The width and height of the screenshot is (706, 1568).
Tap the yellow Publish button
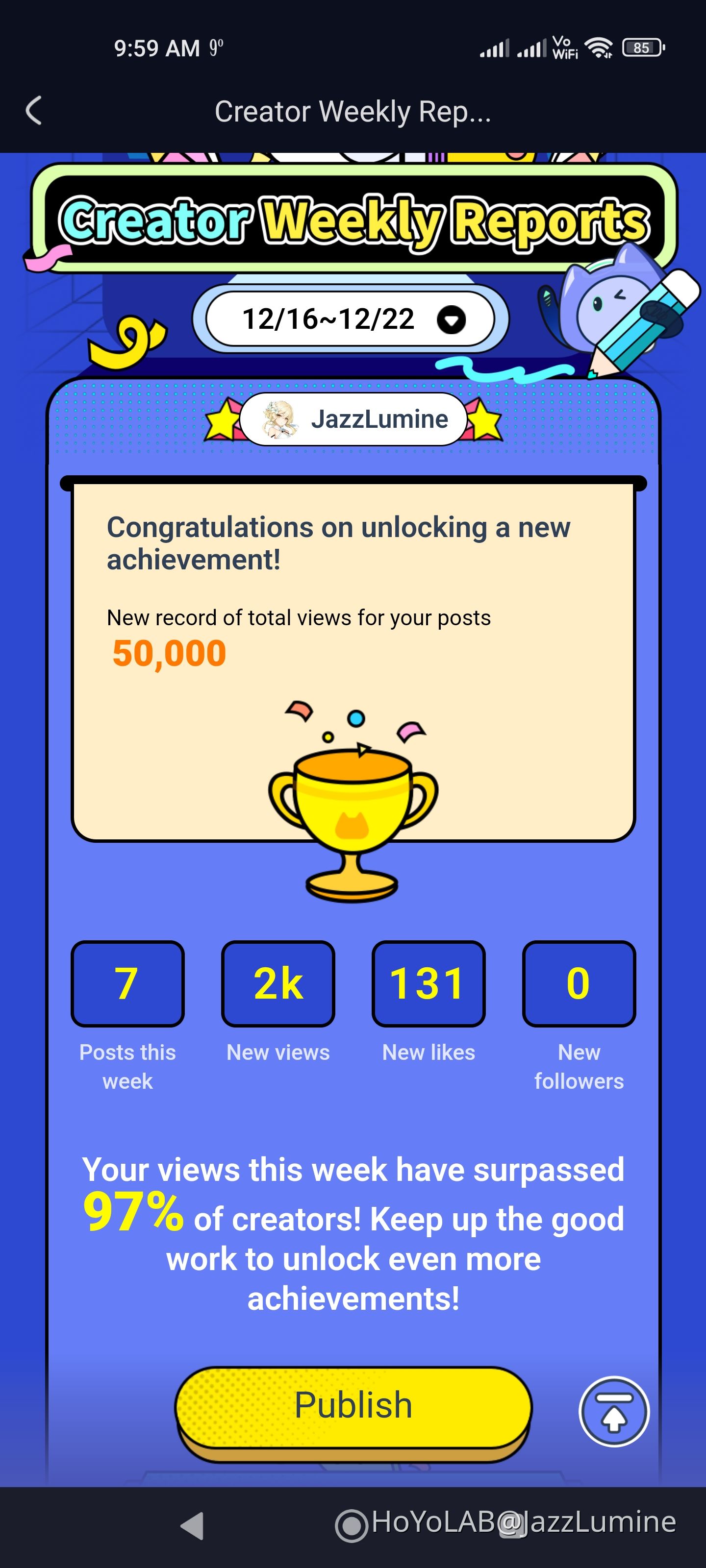point(353,1406)
